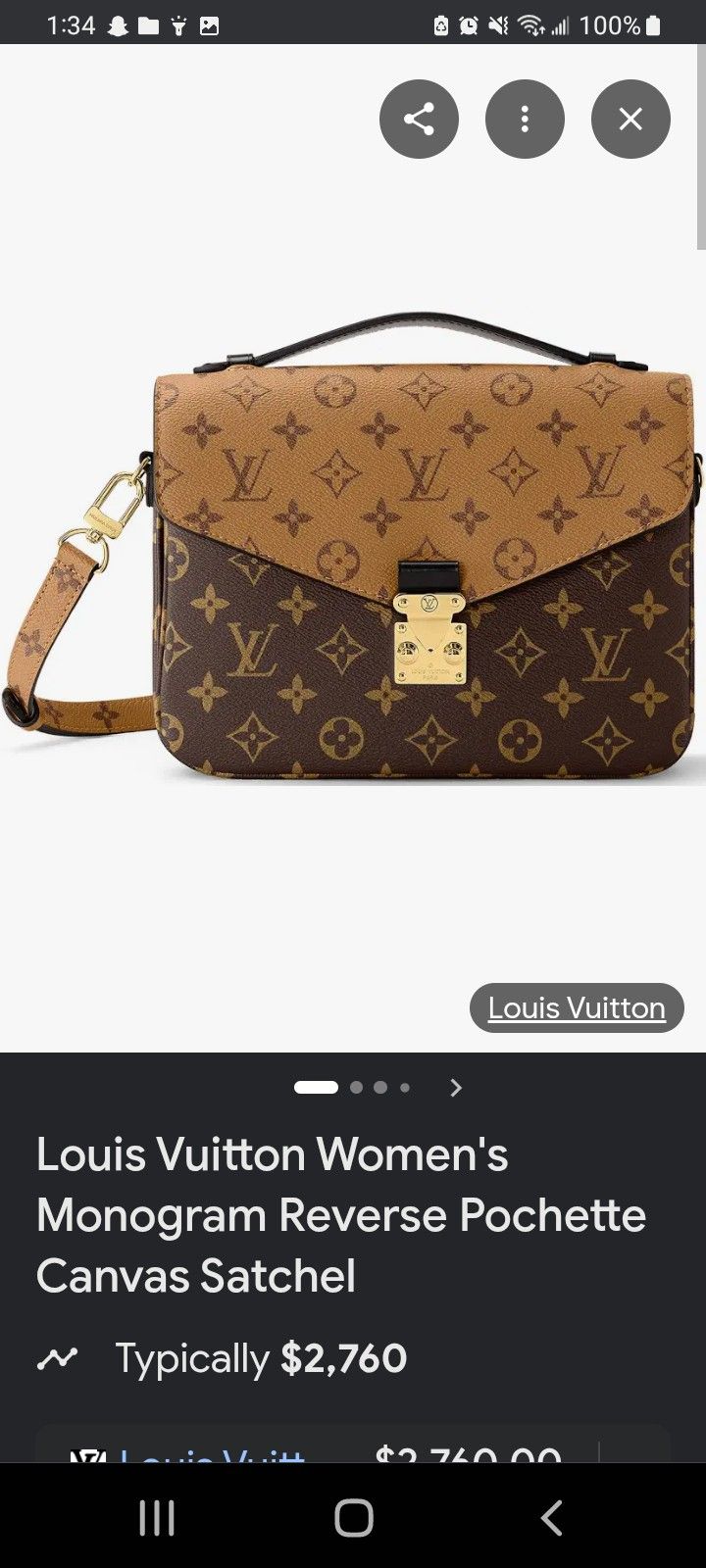Select the fourth carousel dot
The height and width of the screenshot is (1568, 706).
tap(404, 1088)
